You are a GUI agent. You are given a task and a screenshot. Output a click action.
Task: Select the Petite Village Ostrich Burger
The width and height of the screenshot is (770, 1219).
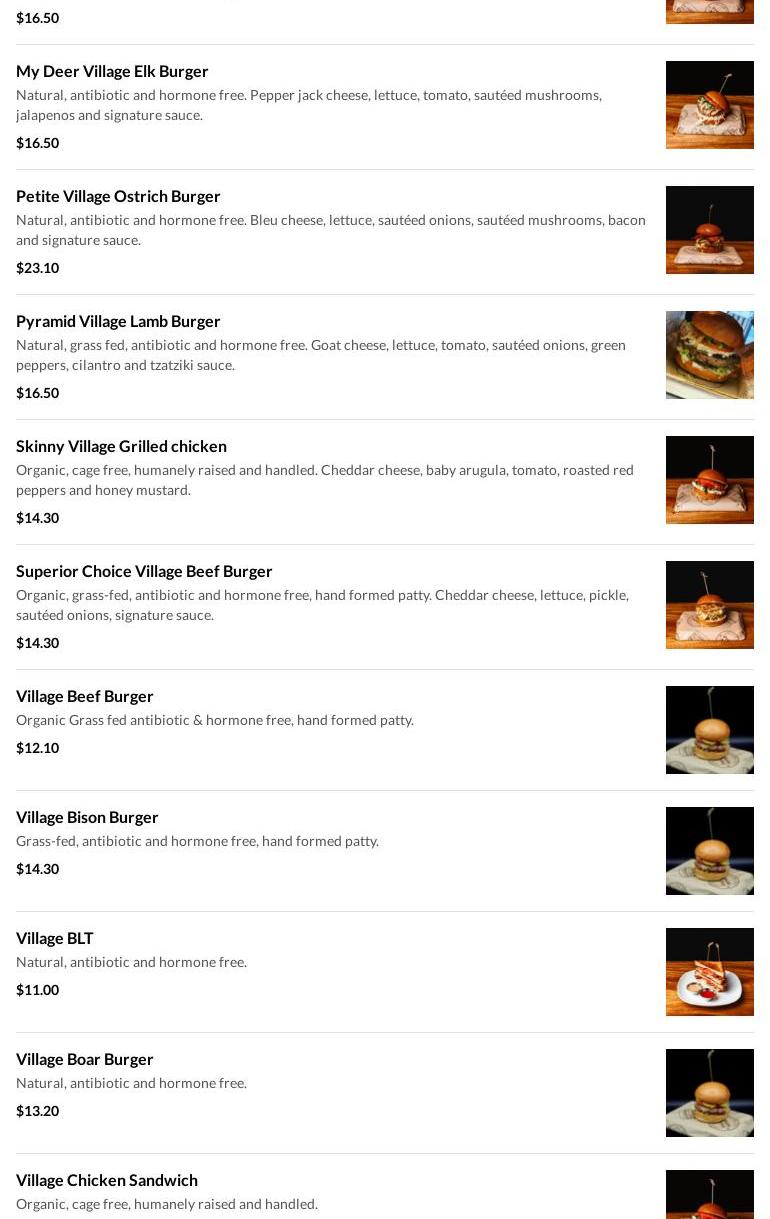coord(118,196)
